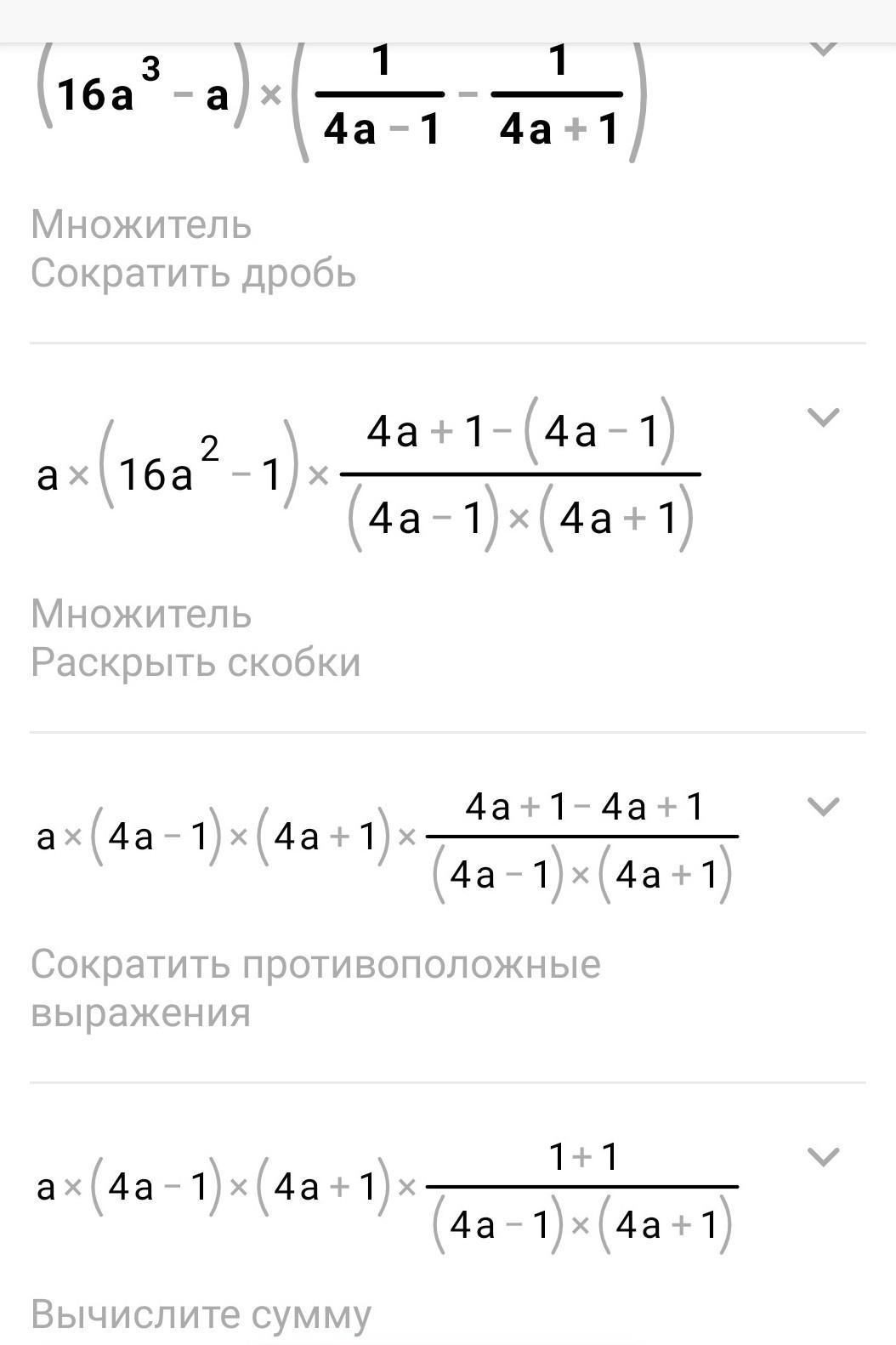Expand the step Сократить противоположные выражения

(x=822, y=806)
